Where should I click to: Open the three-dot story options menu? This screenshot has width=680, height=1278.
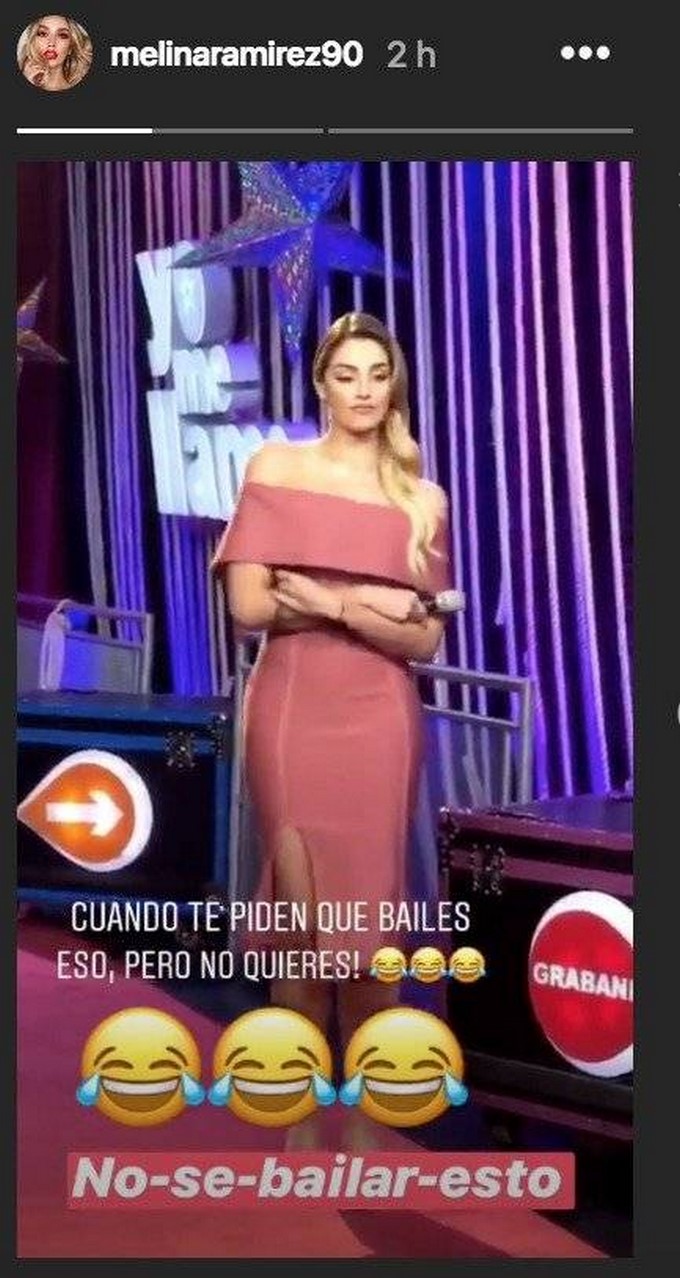point(585,54)
